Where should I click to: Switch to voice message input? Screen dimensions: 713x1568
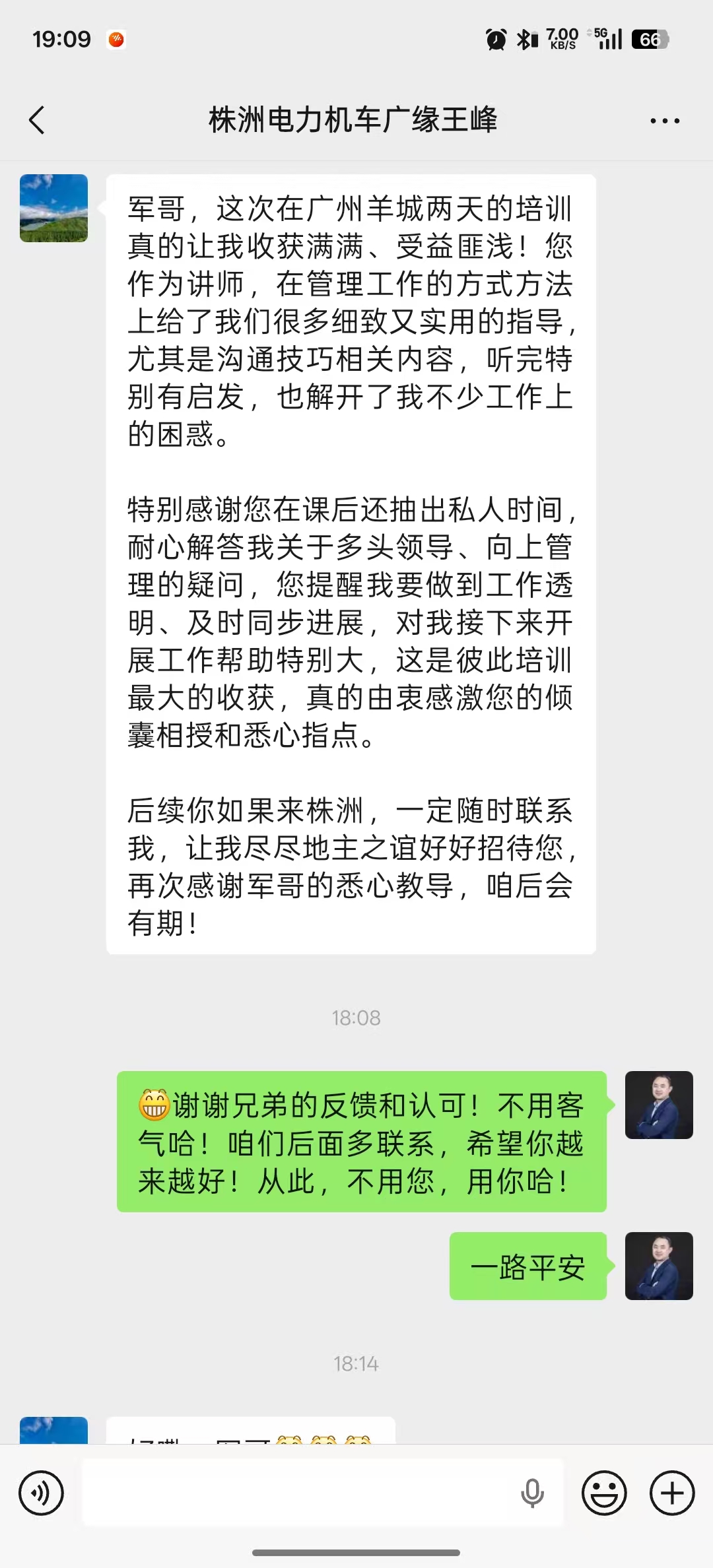tap(41, 1493)
